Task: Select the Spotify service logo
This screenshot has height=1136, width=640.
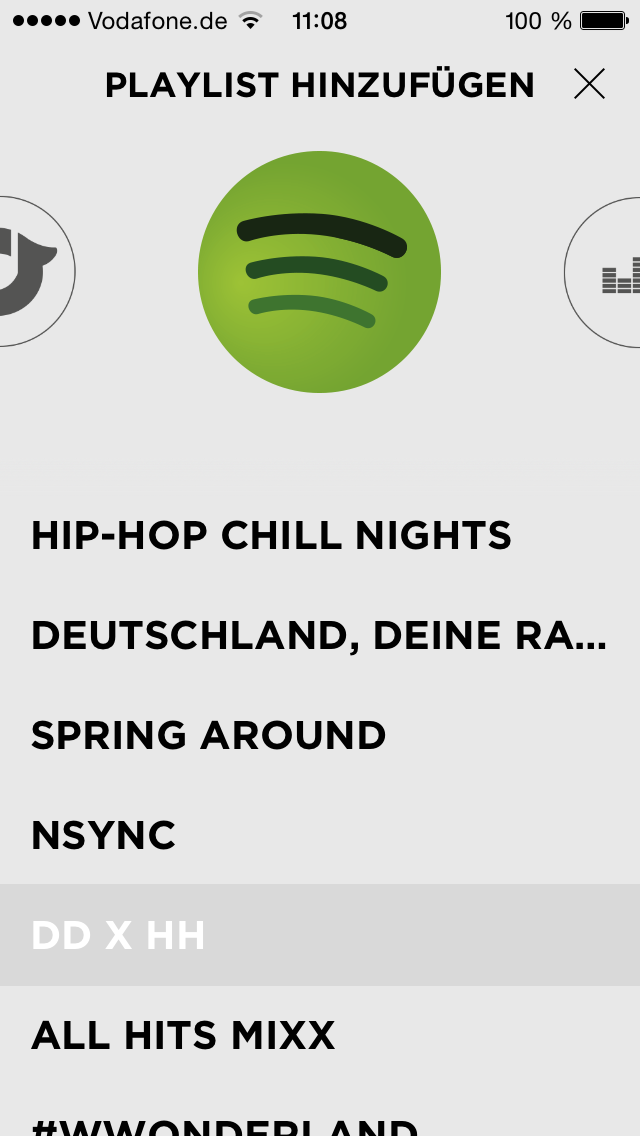Action: click(x=320, y=272)
